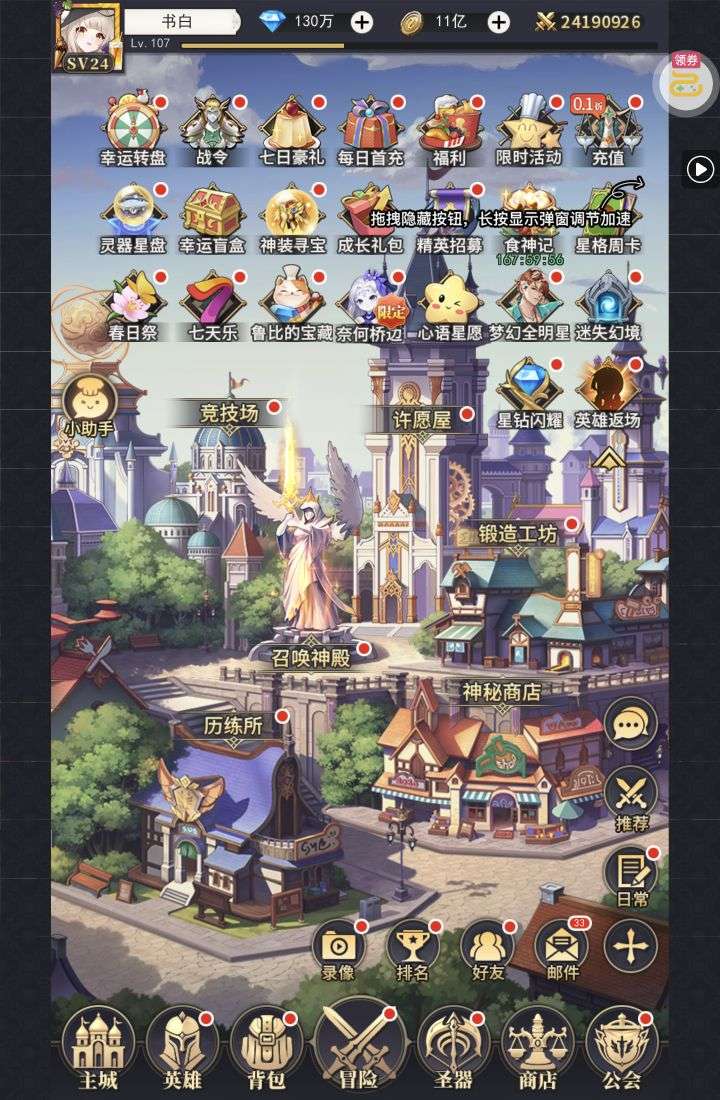Screen dimensions: 720x1100
Task: Go to the 冒险 (Adventure) tab
Action: pyautogui.click(x=359, y=1045)
